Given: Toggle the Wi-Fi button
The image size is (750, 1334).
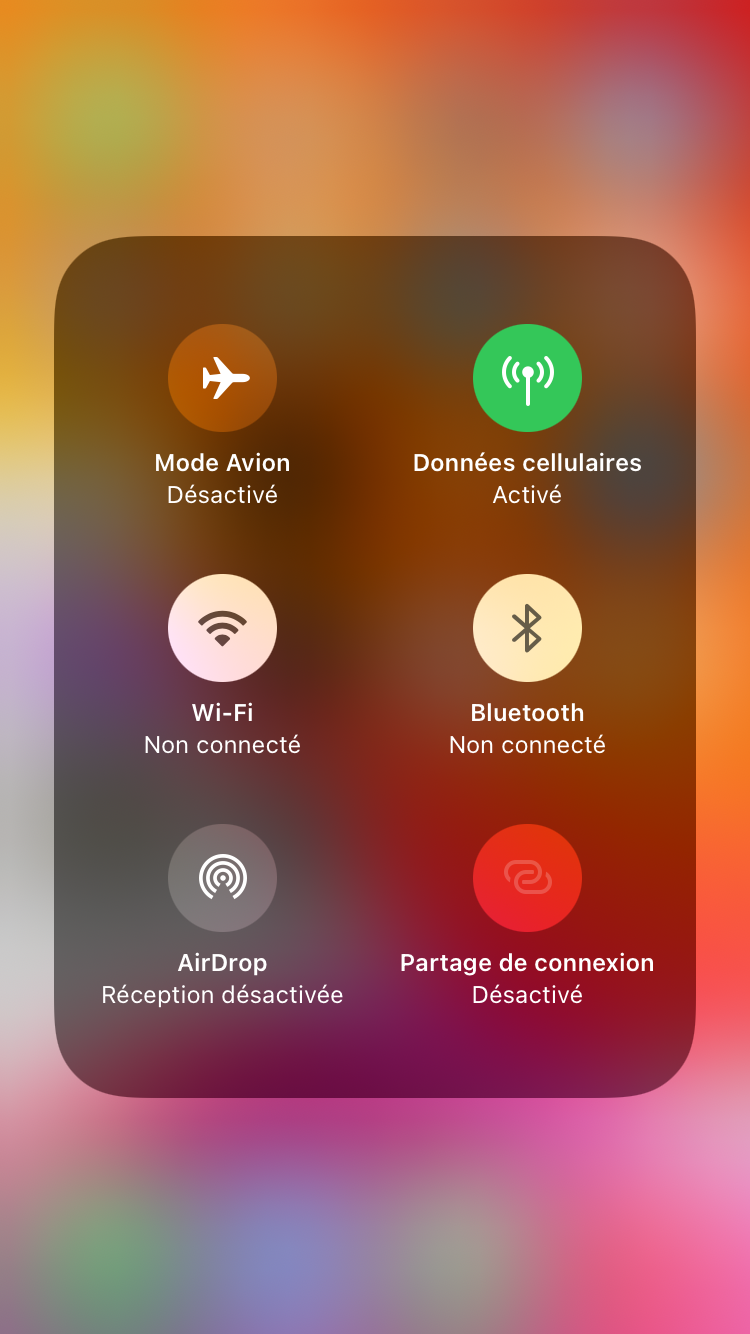Looking at the screenshot, I should (222, 628).
